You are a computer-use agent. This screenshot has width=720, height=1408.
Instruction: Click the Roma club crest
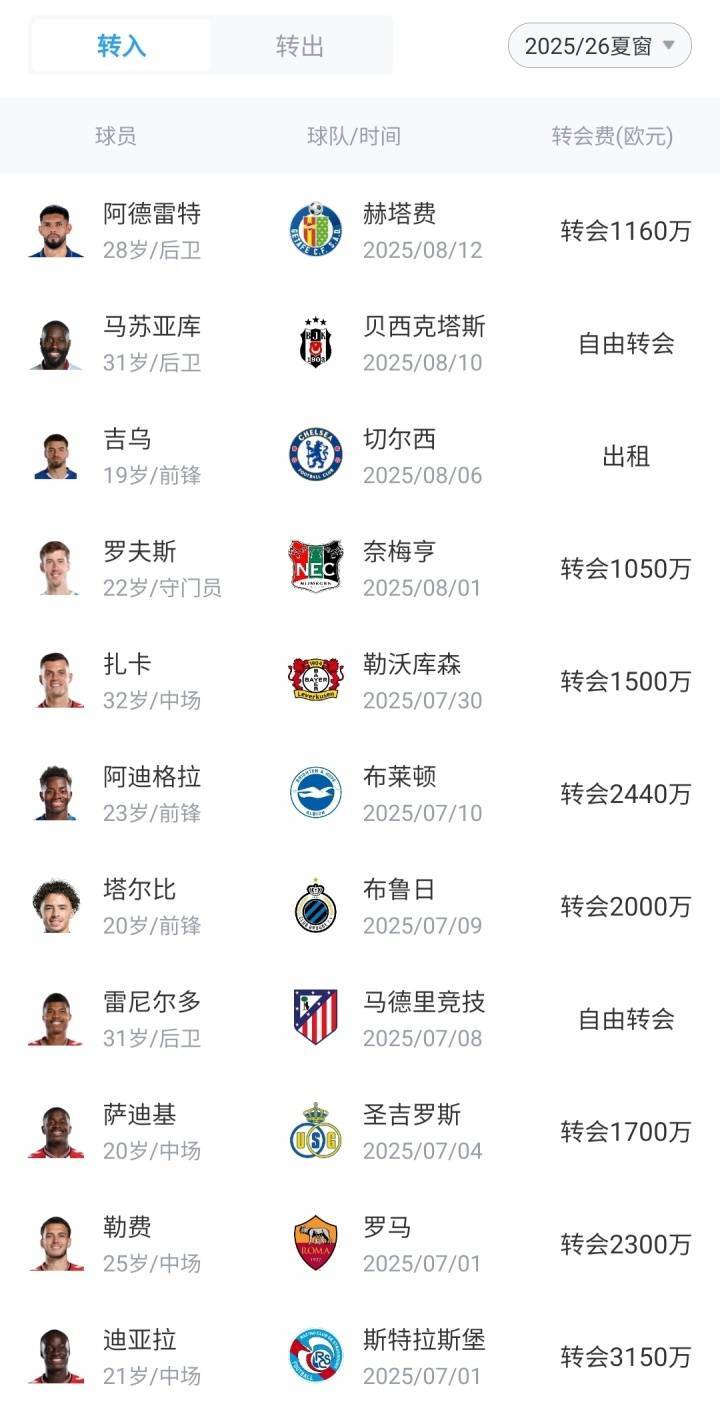click(x=318, y=1242)
